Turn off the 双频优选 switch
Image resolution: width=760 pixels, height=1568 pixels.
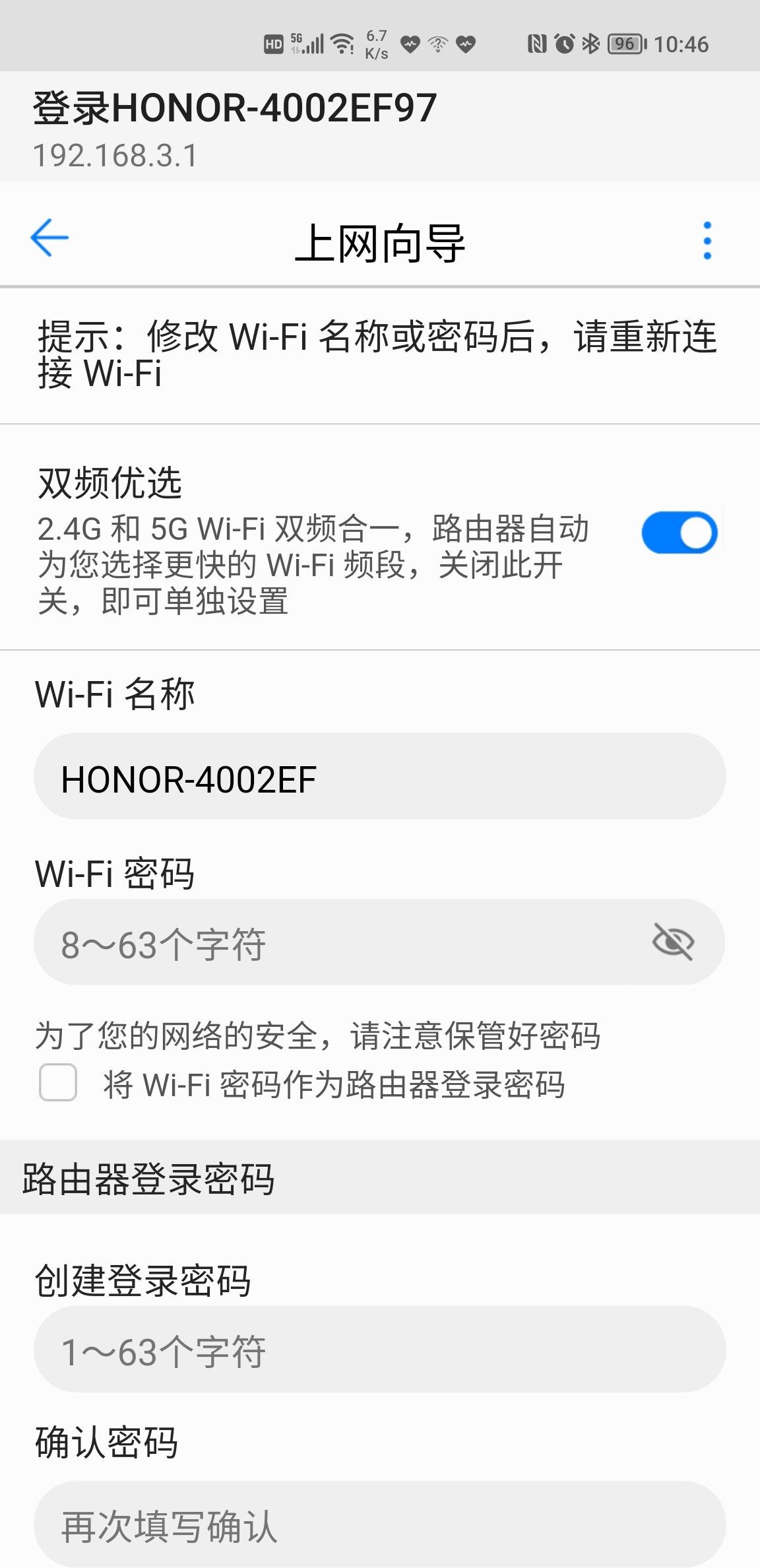(x=680, y=533)
